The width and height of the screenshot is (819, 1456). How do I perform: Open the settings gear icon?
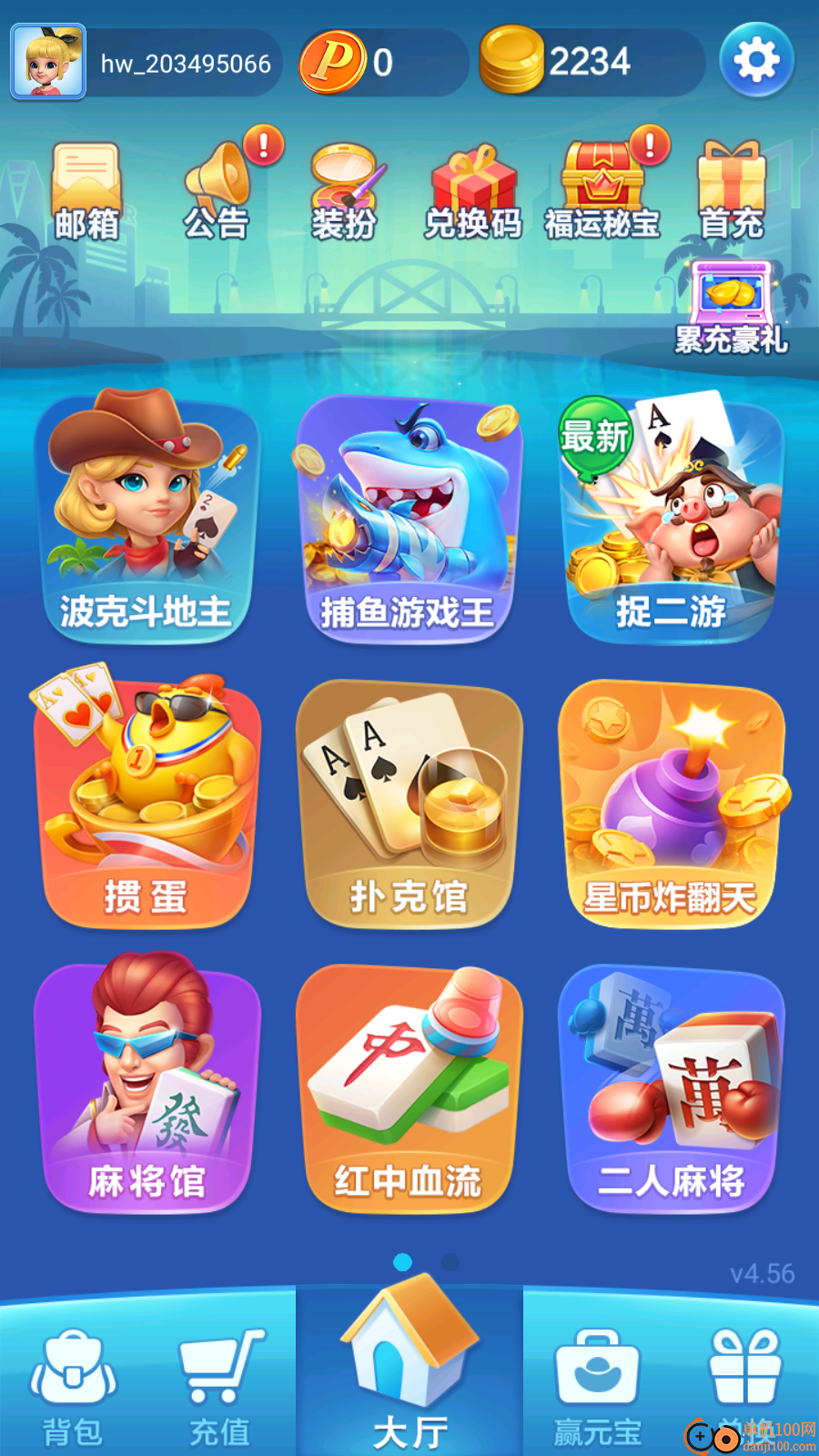pos(757,61)
